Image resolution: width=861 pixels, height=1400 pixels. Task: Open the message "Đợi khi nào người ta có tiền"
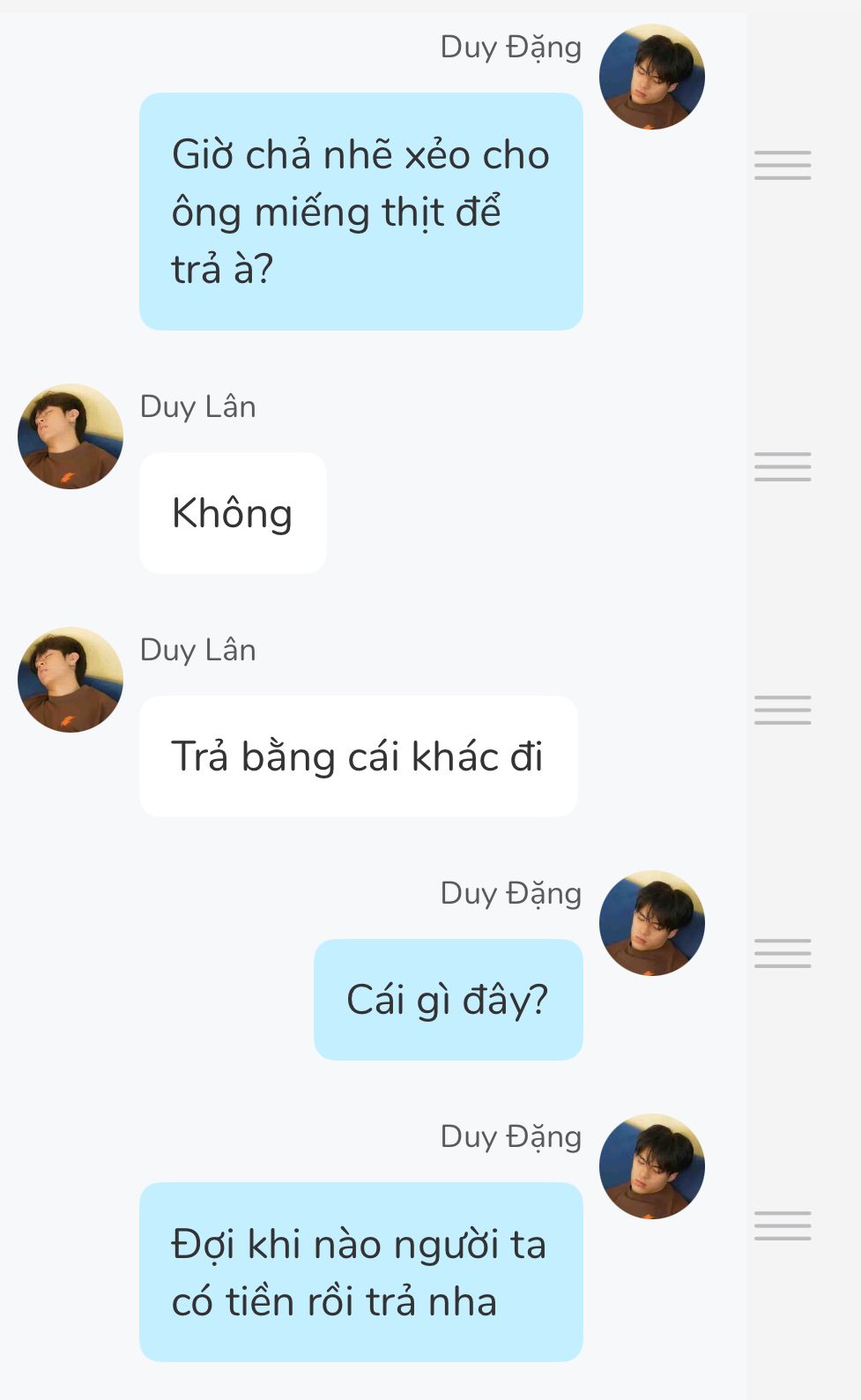click(x=360, y=1271)
